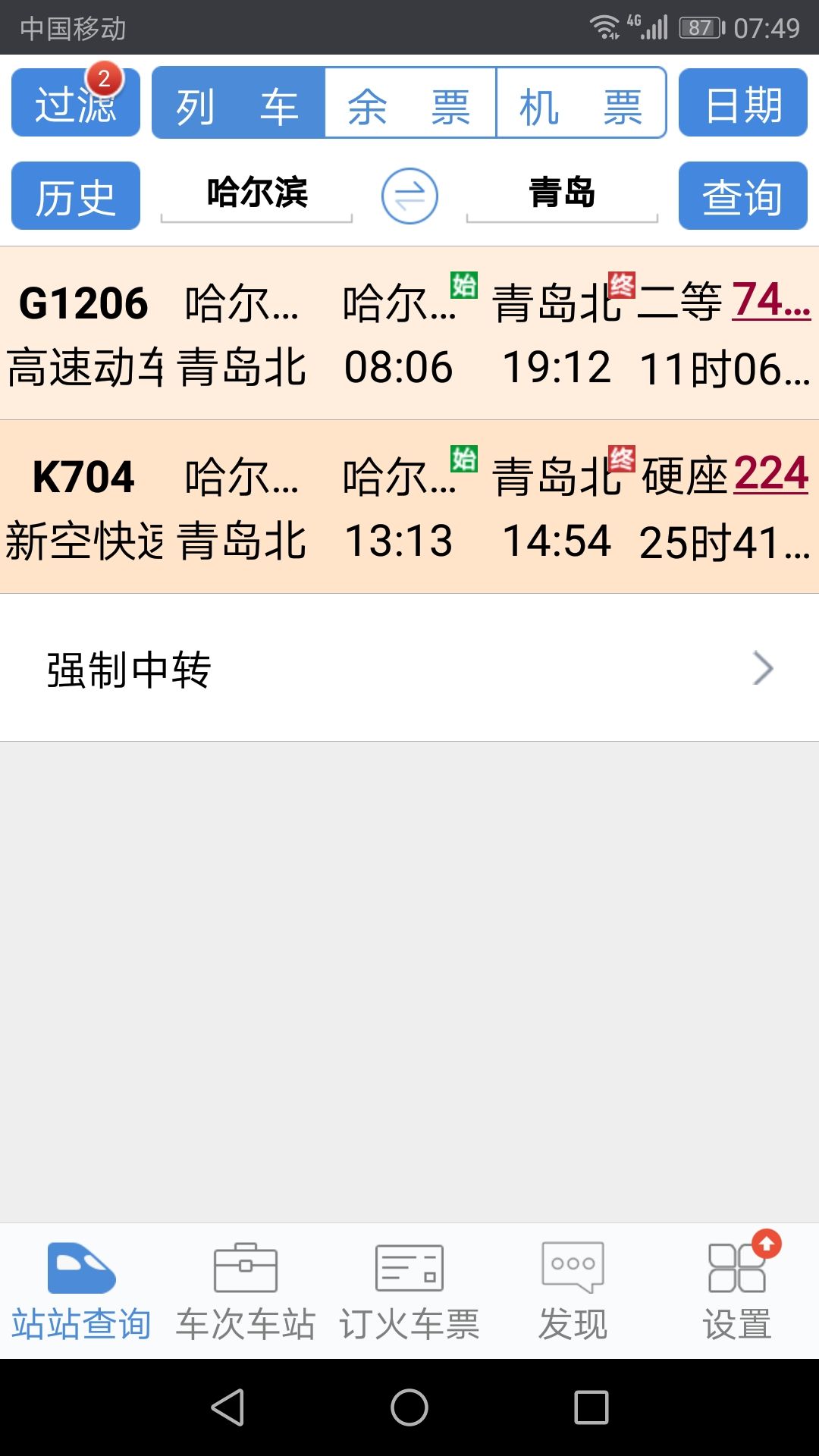This screenshot has width=819, height=1456.
Task: Switch to the 列车 segment
Action: (x=238, y=103)
